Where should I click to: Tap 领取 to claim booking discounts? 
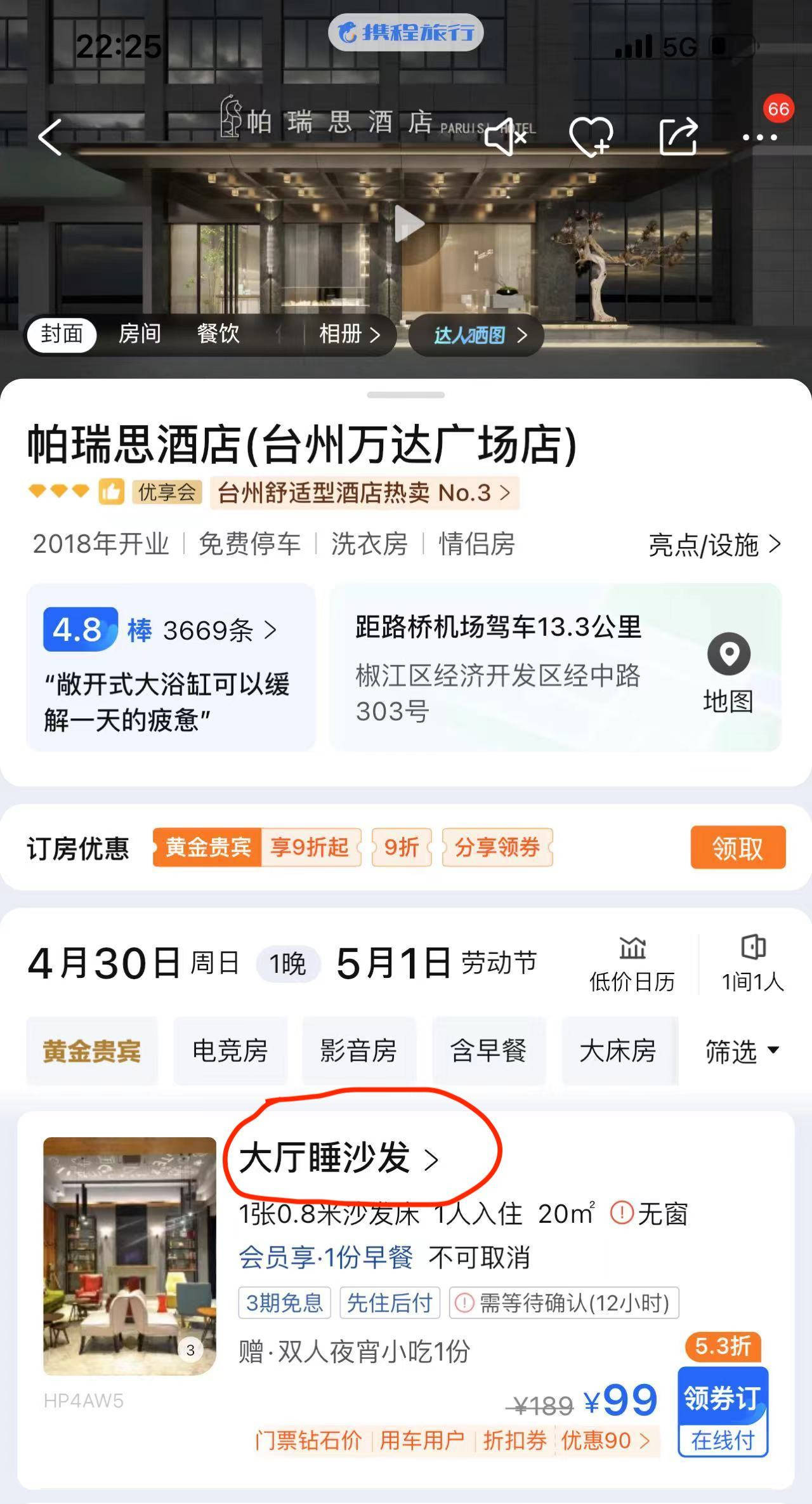[x=737, y=847]
